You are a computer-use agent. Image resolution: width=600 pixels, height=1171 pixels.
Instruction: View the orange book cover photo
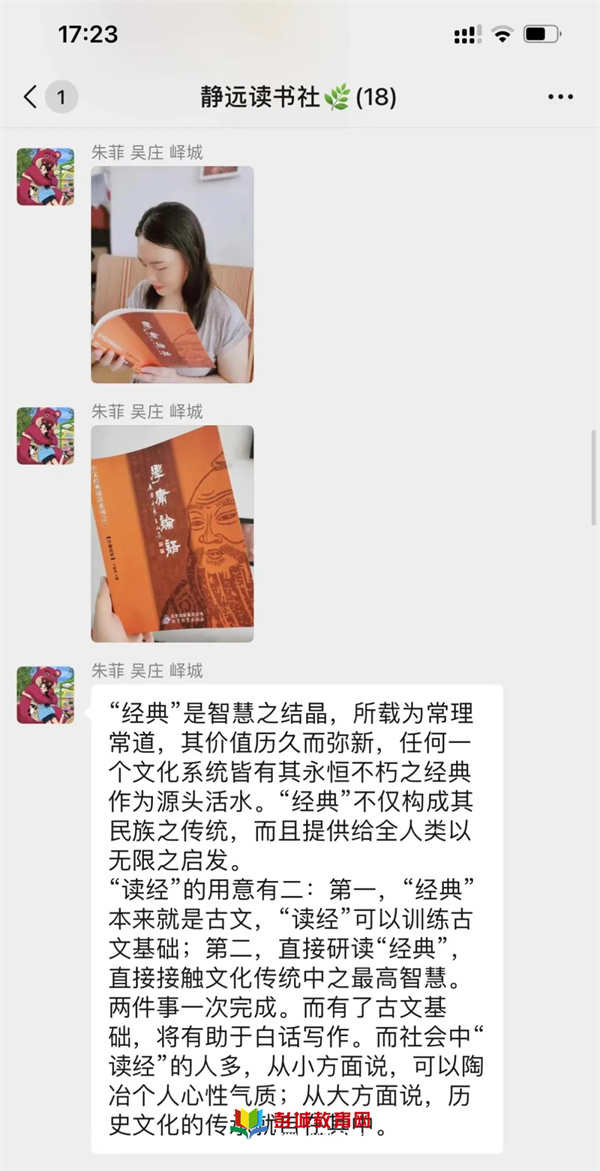173,533
